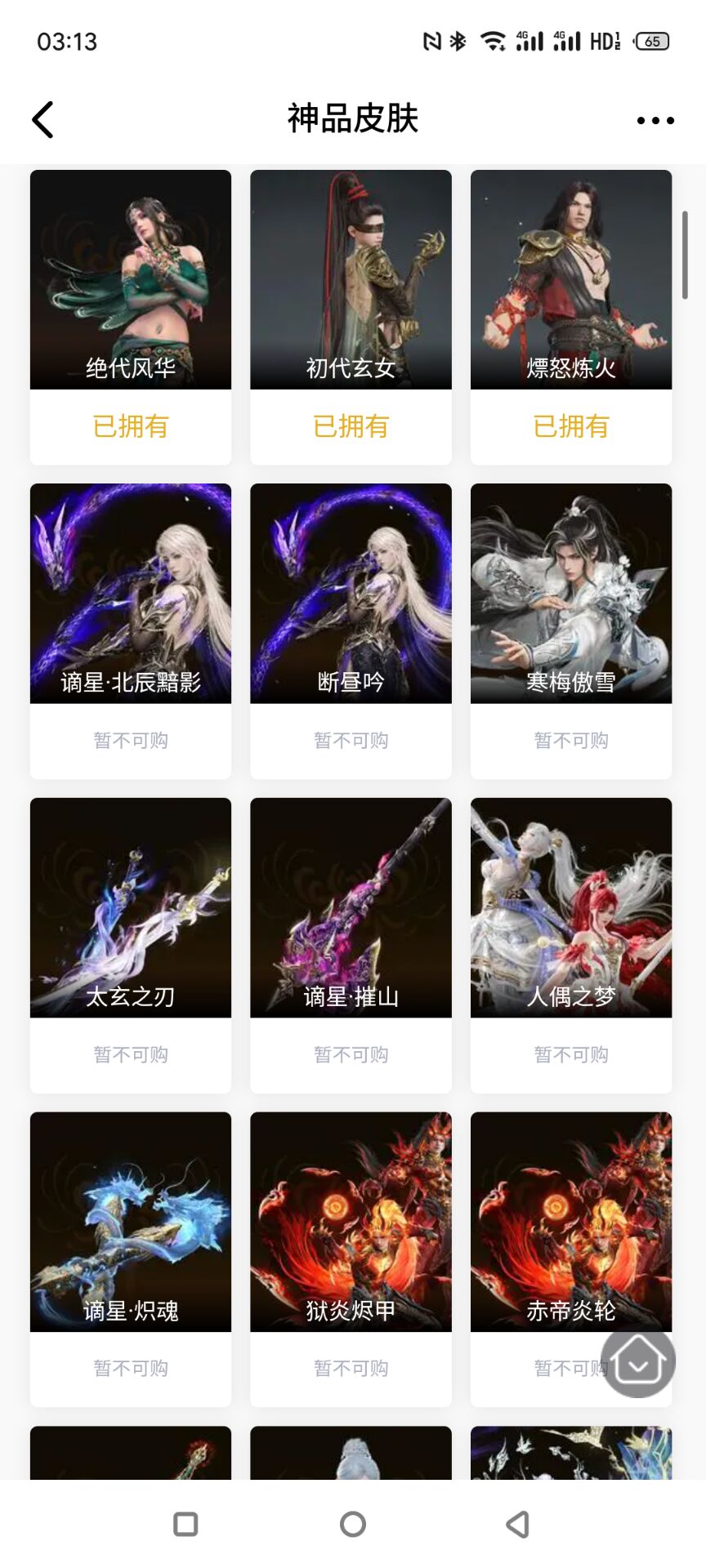
Task: Tap the floating home button
Action: click(x=638, y=1361)
